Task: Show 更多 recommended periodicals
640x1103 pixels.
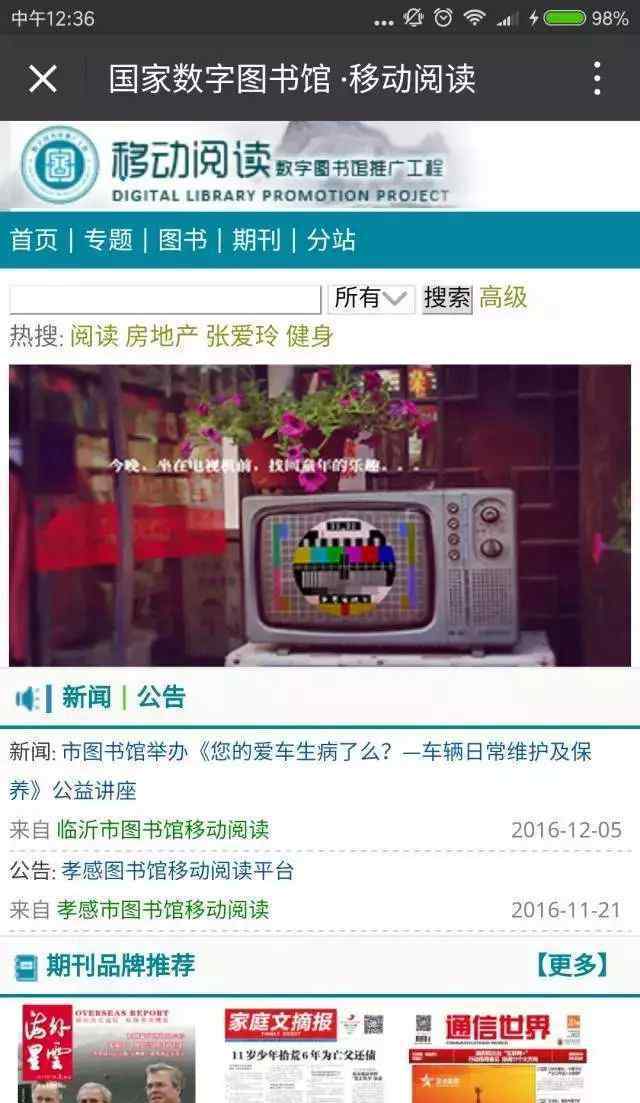Action: point(572,965)
